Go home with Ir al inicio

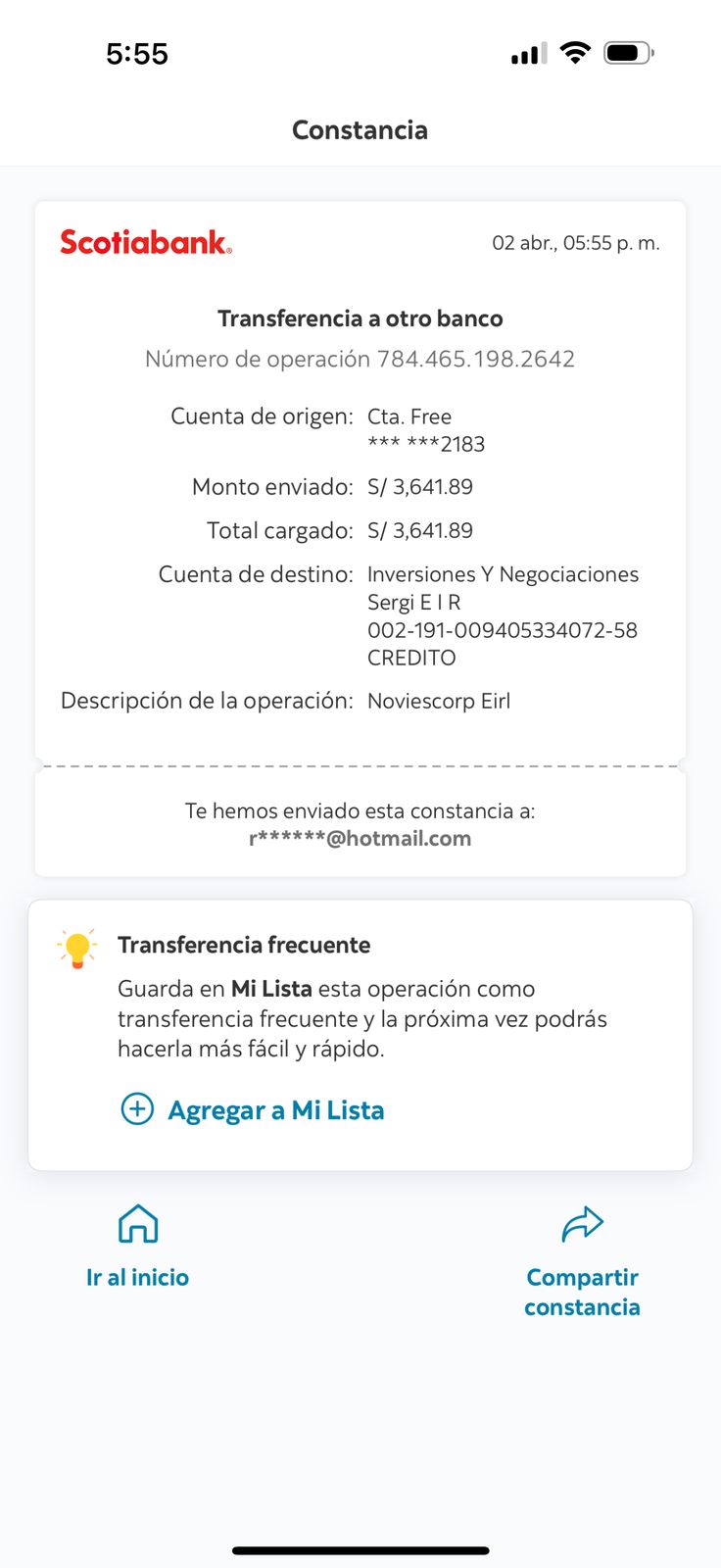(137, 1247)
